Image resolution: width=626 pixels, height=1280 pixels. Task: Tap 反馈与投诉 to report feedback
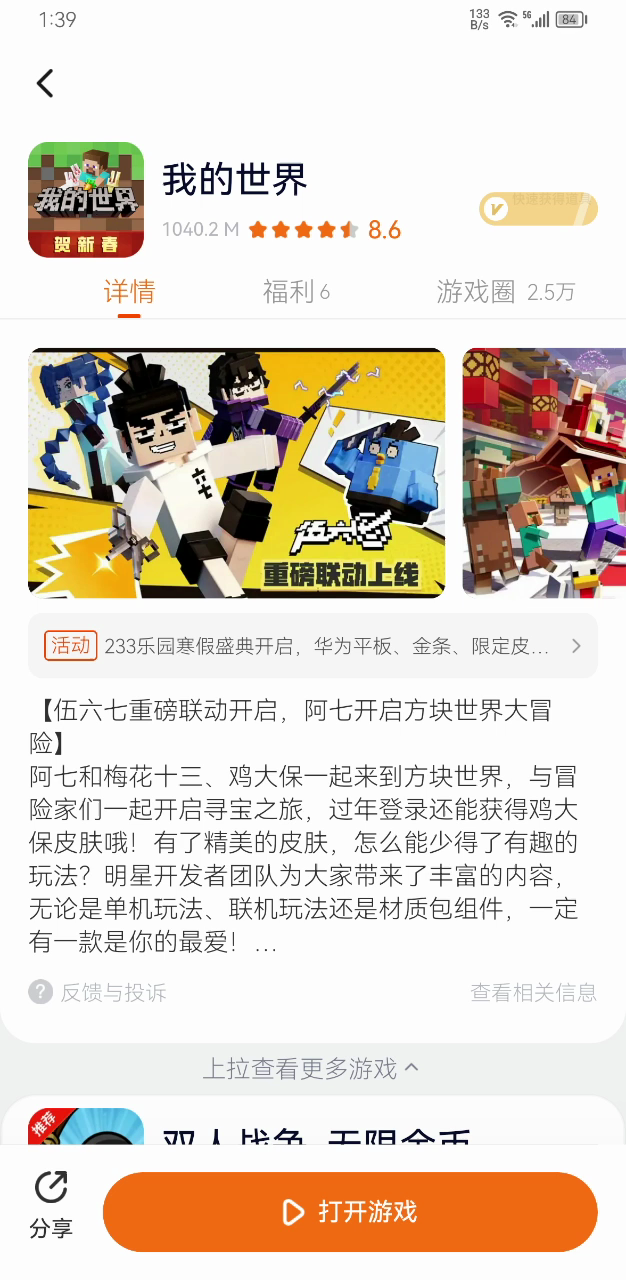pos(98,992)
